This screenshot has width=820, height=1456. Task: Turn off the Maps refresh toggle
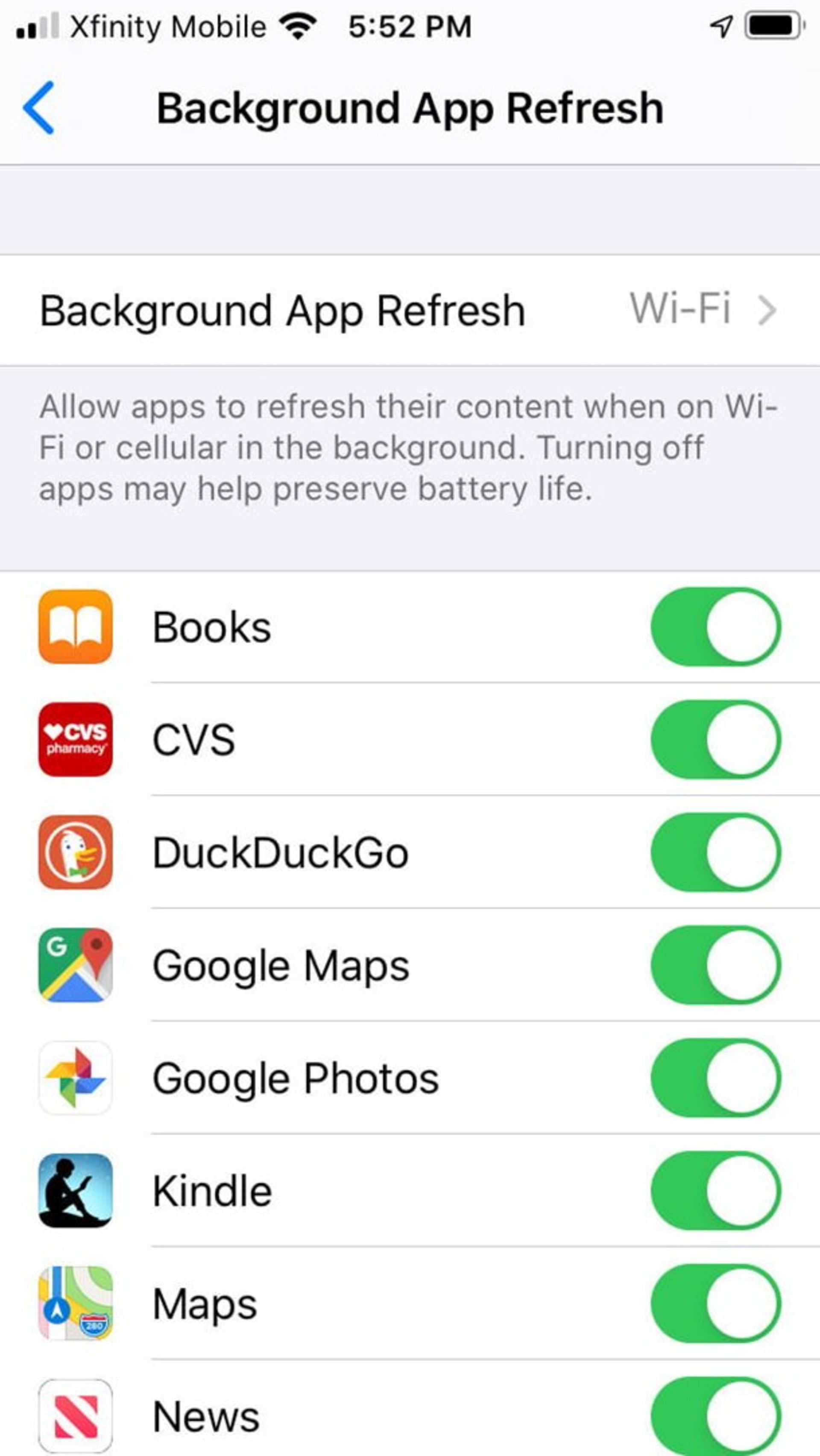click(x=715, y=1304)
